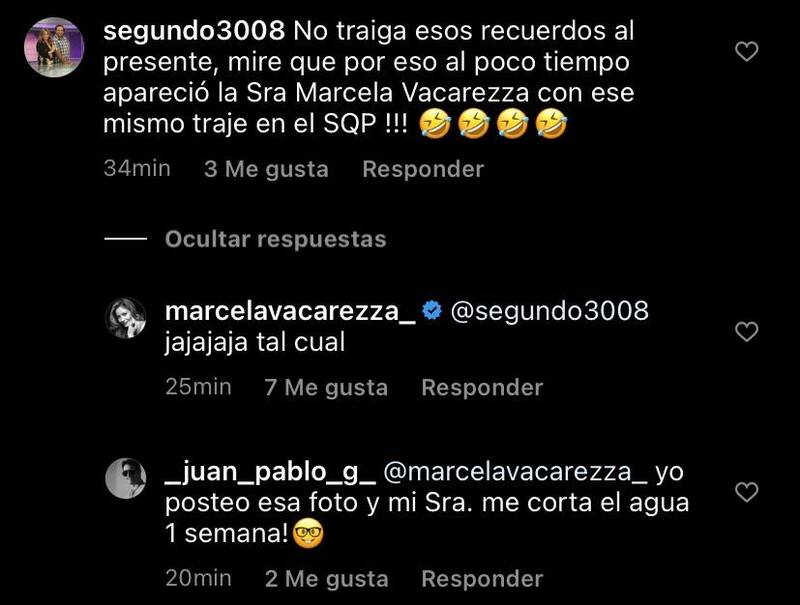The width and height of the screenshot is (800, 605).
Task: Open marcelavacarezza_'s profile avatar
Action: (x=126, y=318)
